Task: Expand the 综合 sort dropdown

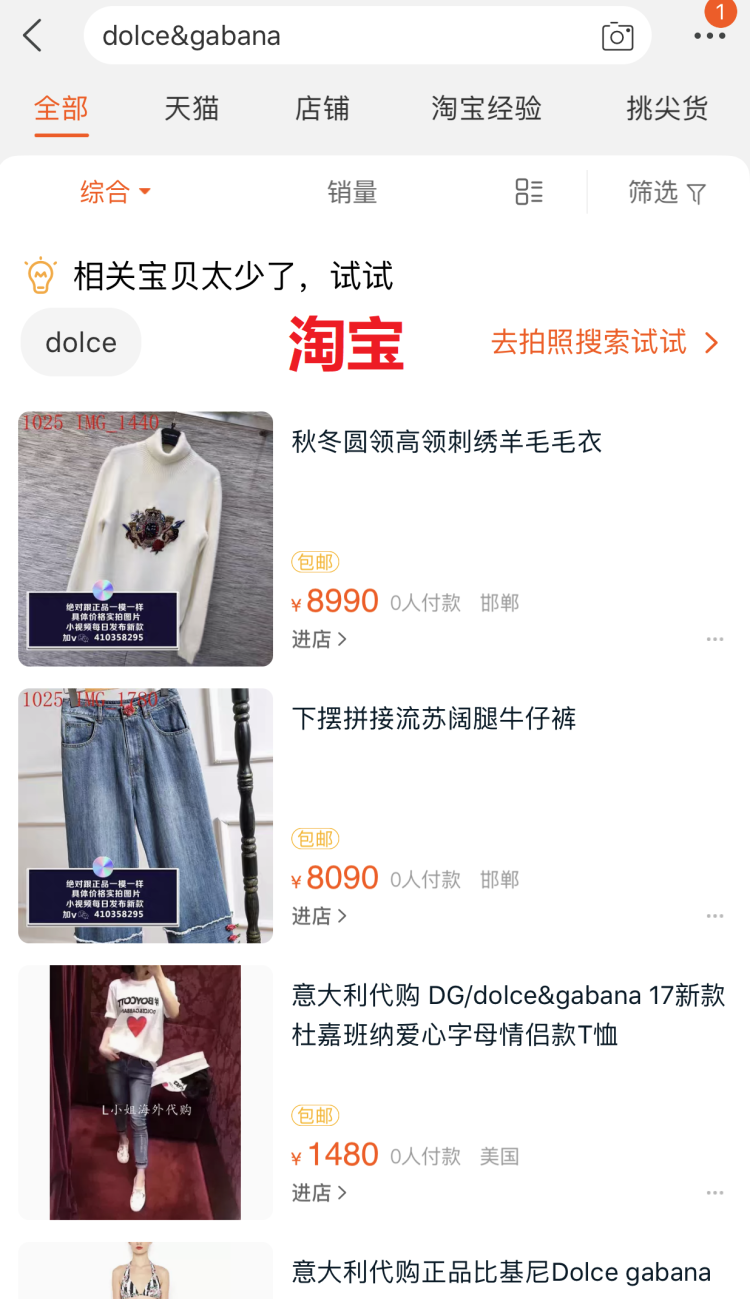Action: point(115,192)
